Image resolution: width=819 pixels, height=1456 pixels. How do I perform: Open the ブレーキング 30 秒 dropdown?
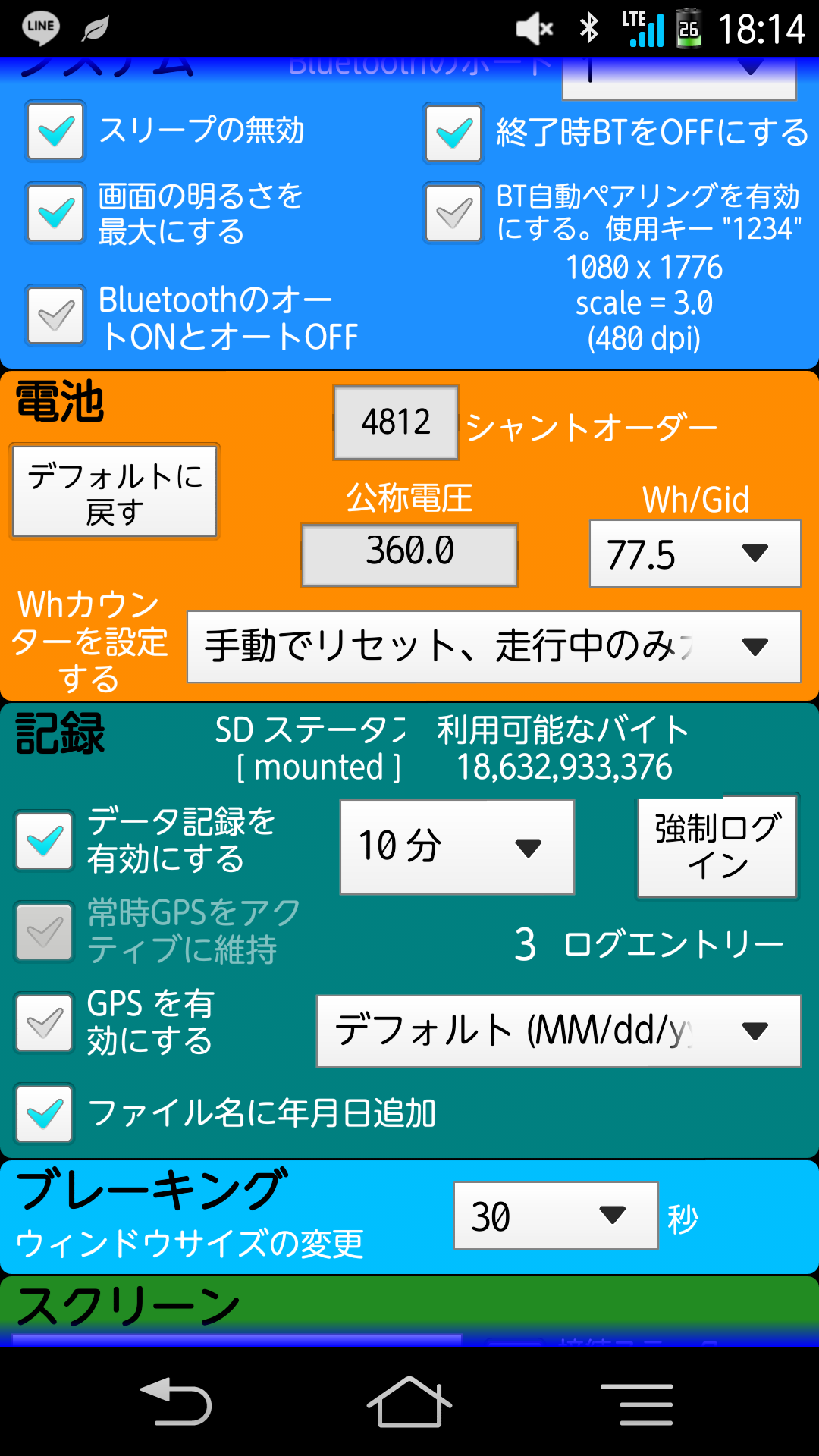click(x=555, y=1216)
